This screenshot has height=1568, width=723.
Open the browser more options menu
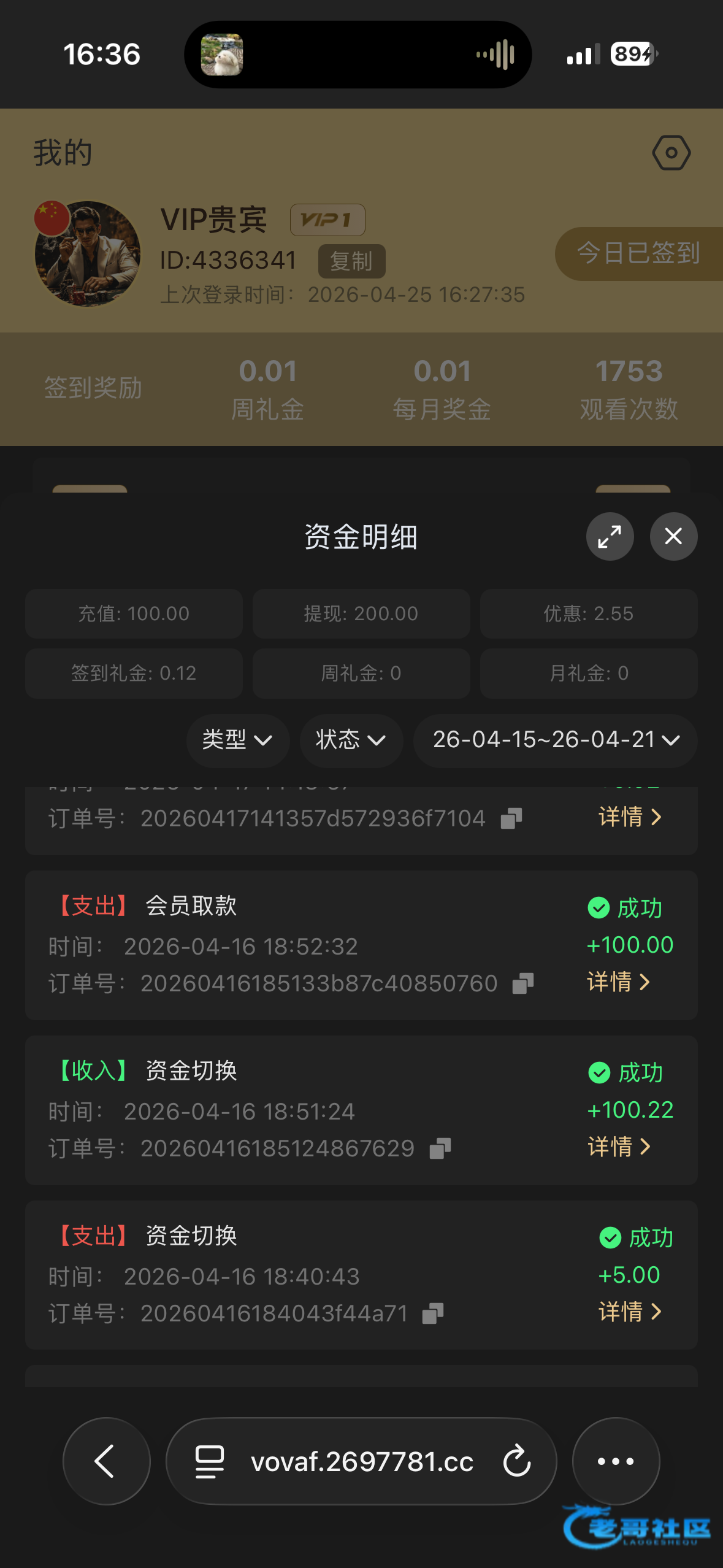(x=616, y=1461)
